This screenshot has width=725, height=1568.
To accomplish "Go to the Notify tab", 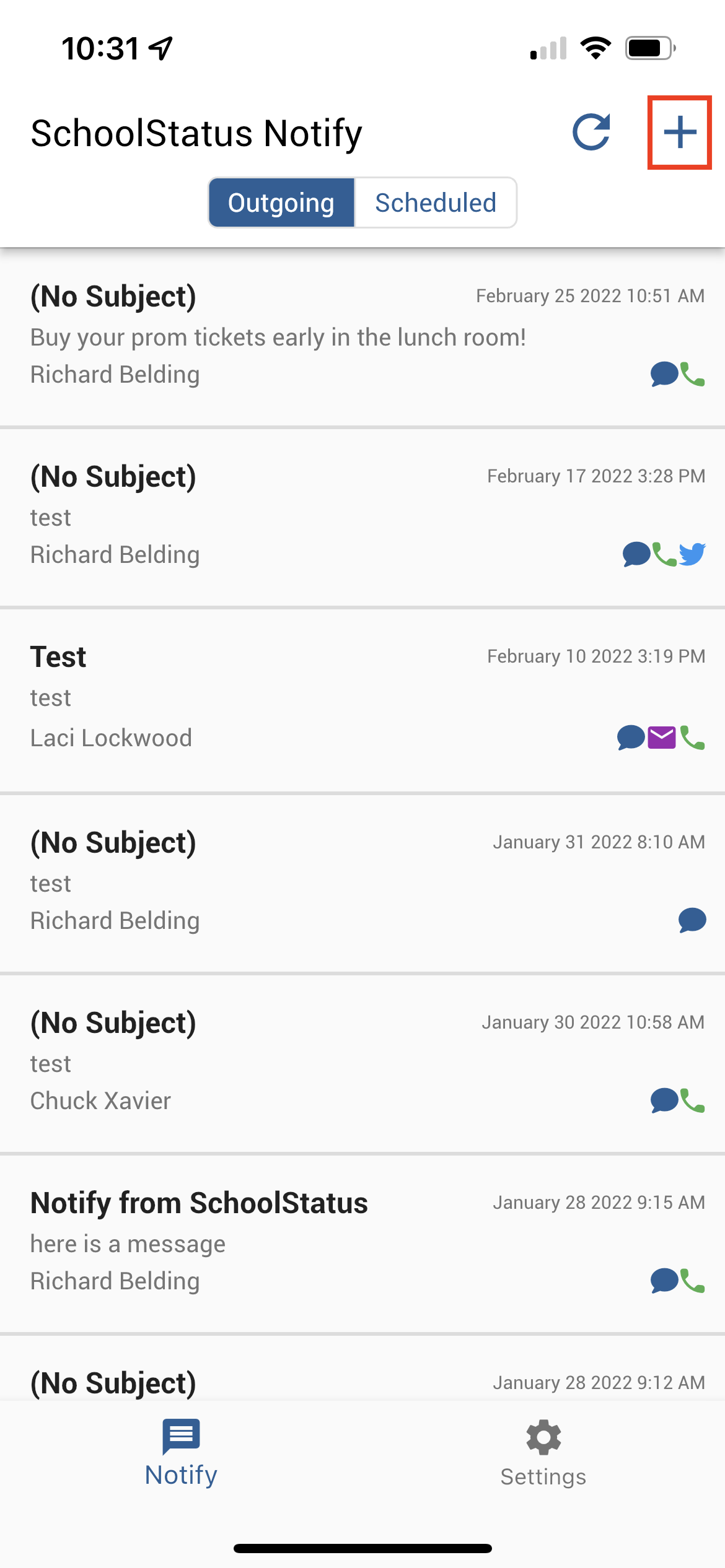I will pyautogui.click(x=181, y=1452).
